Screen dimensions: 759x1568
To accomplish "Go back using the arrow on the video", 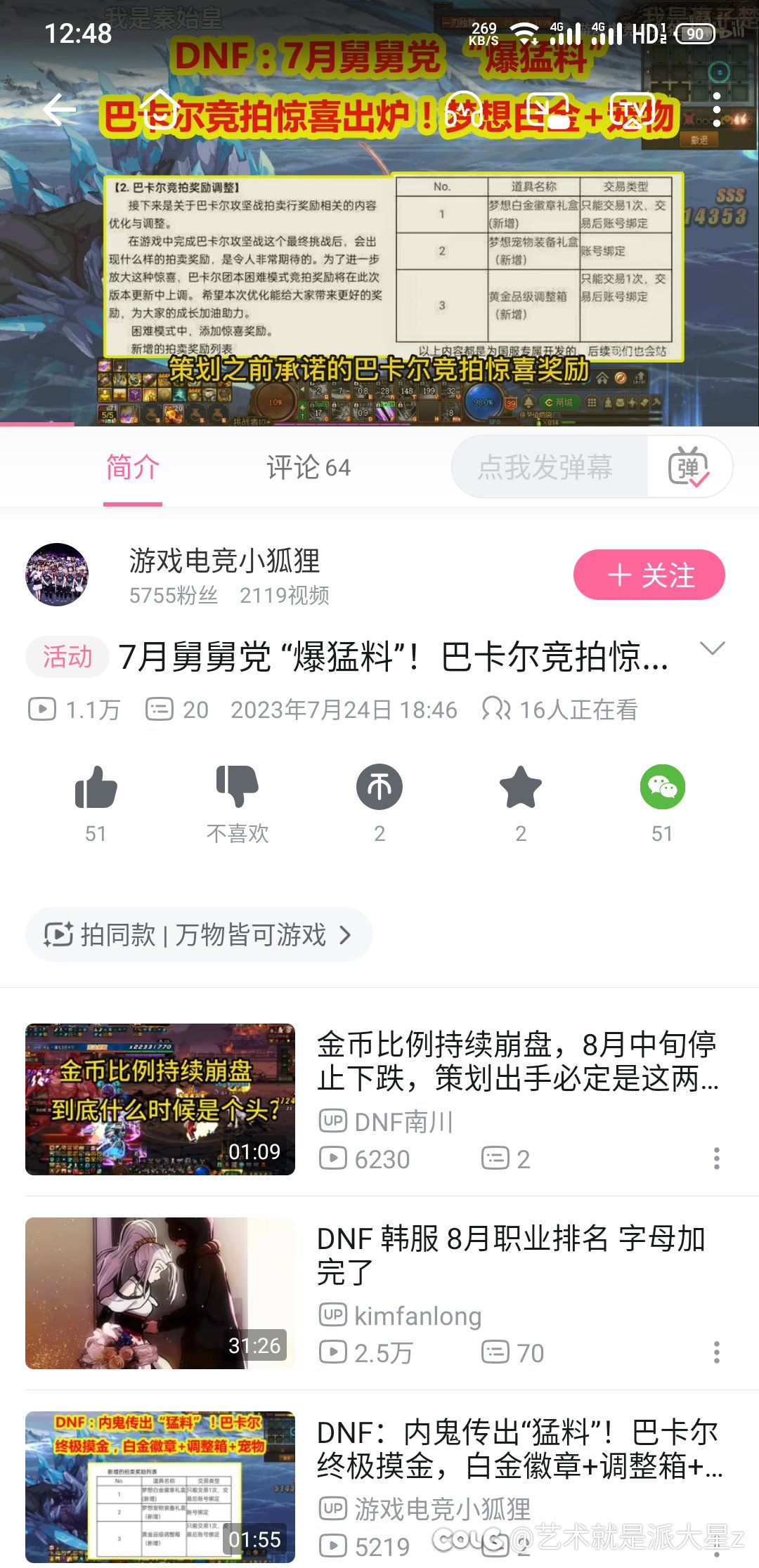I will click(60, 110).
